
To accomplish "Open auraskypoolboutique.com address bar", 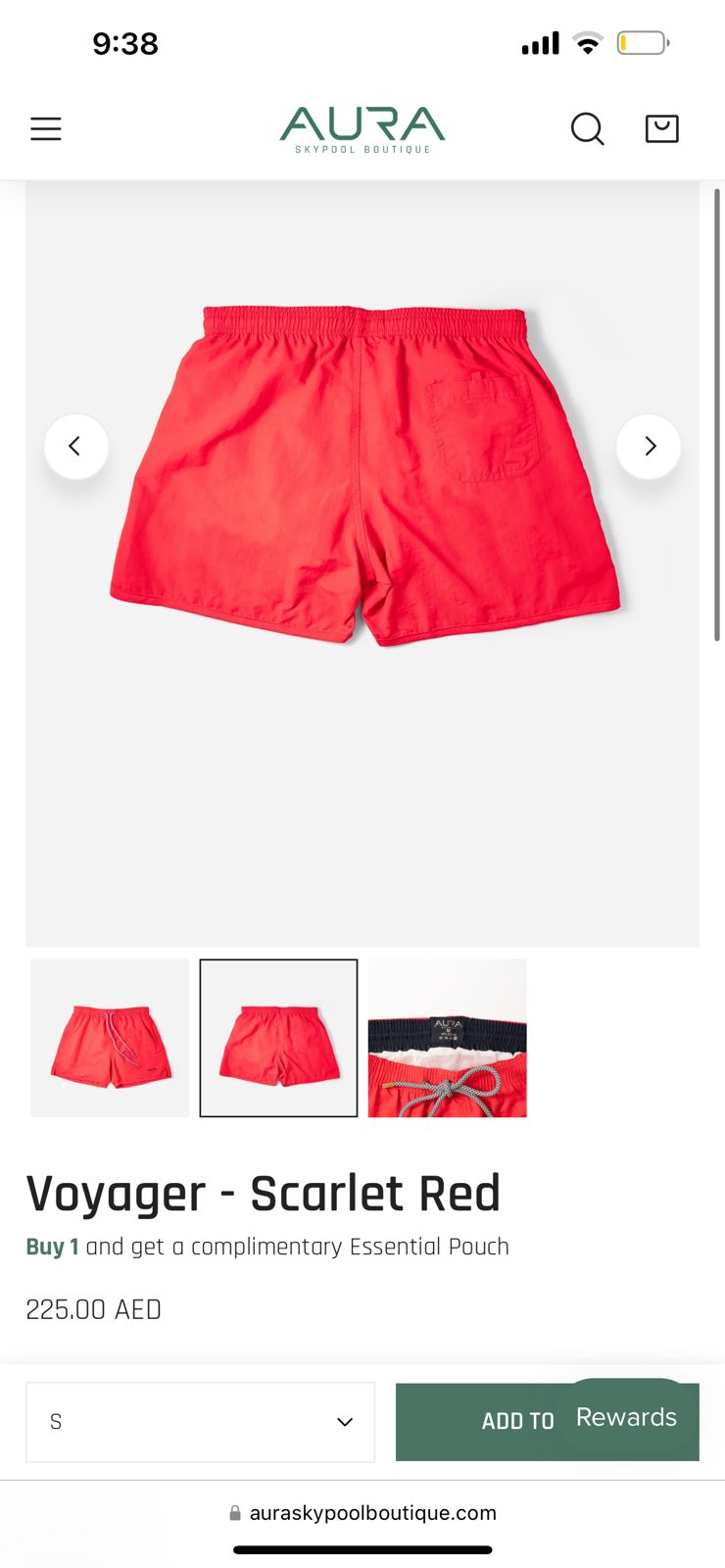I will pyautogui.click(x=375, y=1512).
